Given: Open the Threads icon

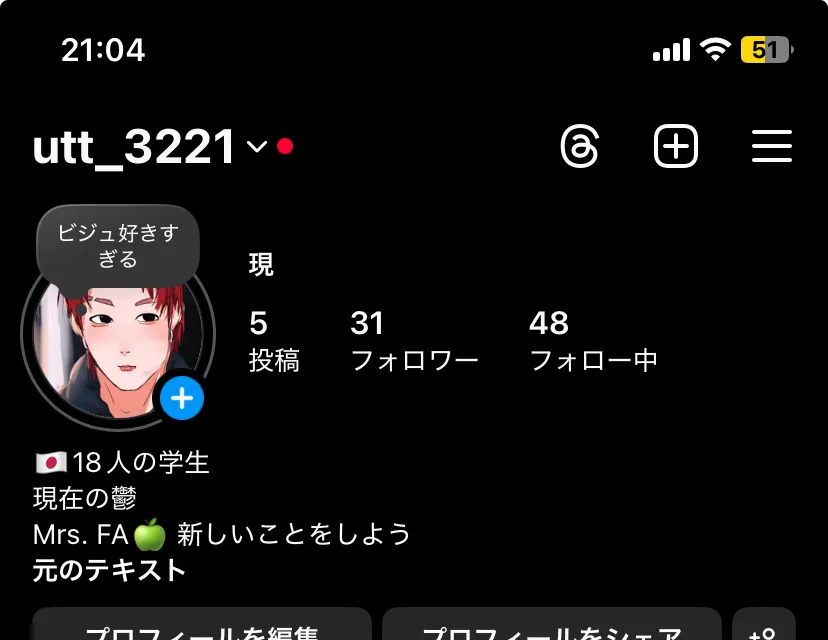Looking at the screenshot, I should [579, 147].
